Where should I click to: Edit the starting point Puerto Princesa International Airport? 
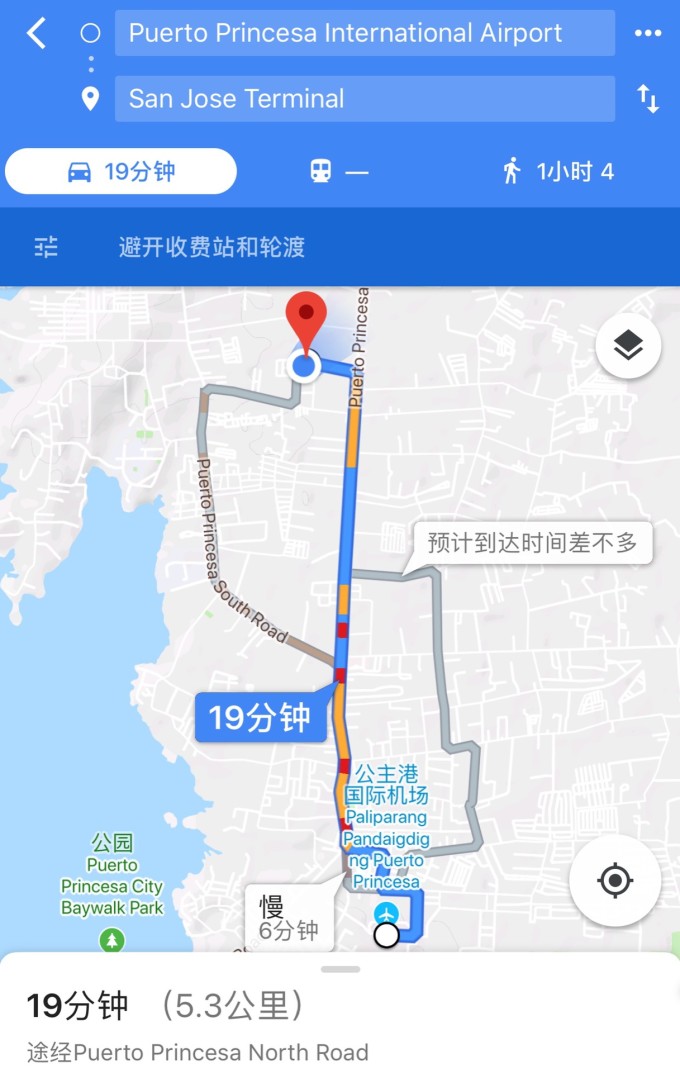[364, 33]
